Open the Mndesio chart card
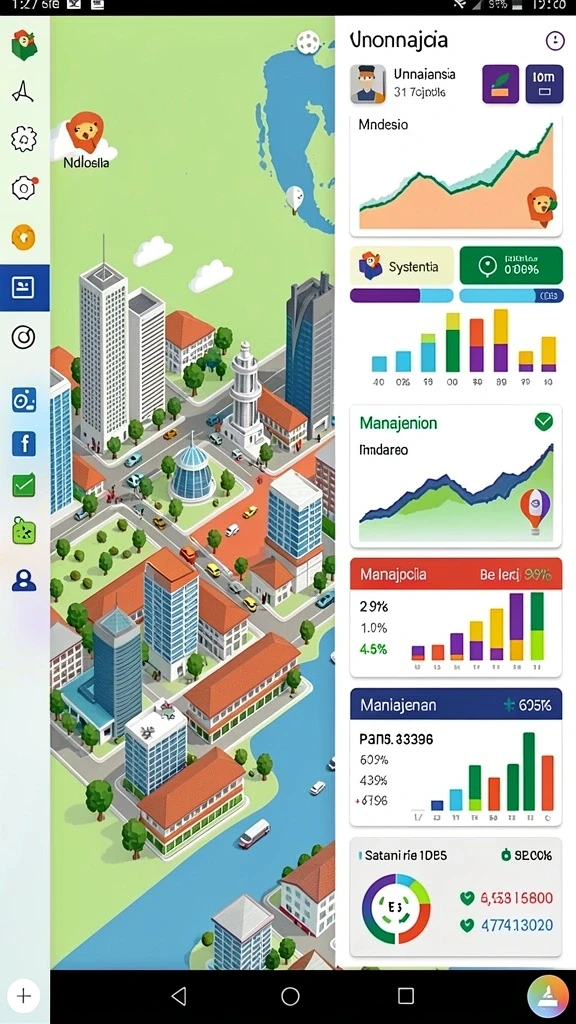The height and width of the screenshot is (1024, 576). (456, 176)
